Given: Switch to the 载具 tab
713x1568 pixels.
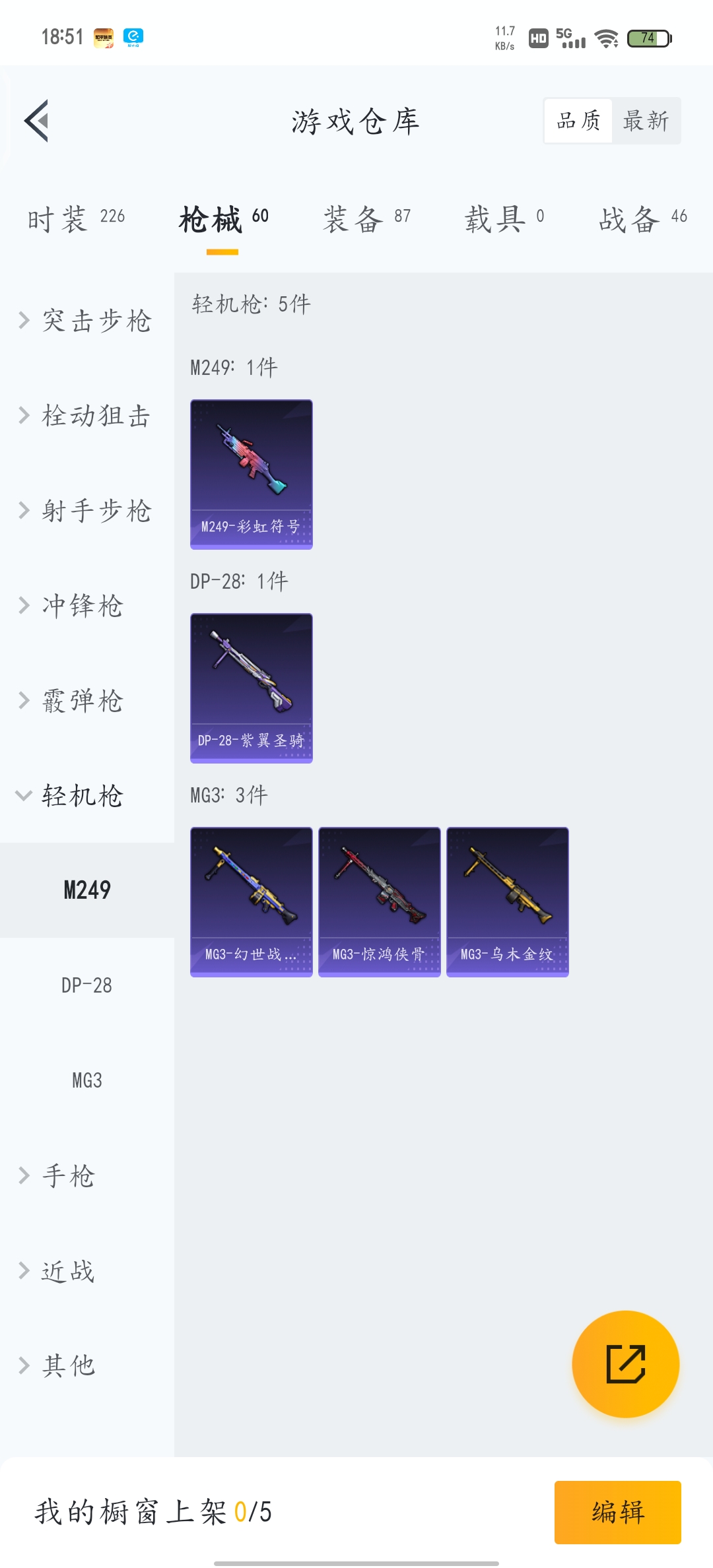Looking at the screenshot, I should [x=504, y=218].
